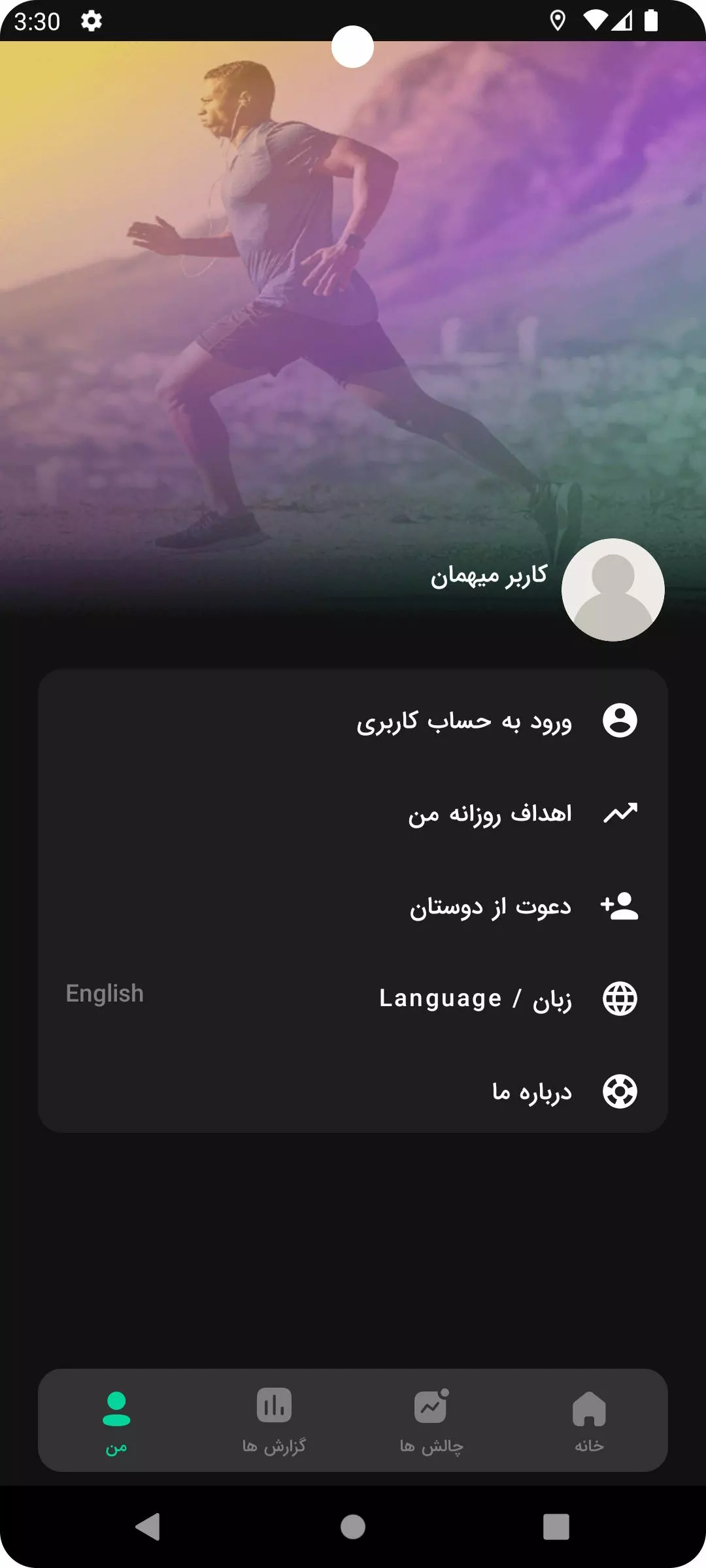Open the about us row (درباره ما)

click(x=353, y=1091)
